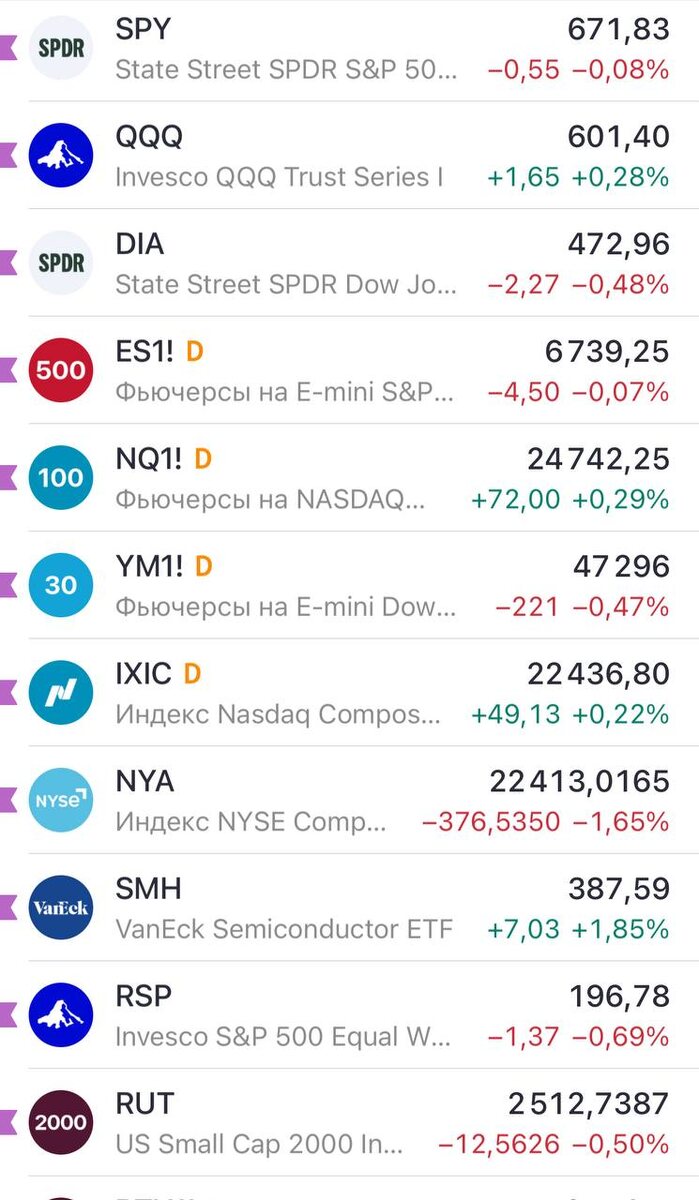Open NQ1! NASDAQ futures row
The height and width of the screenshot is (1200, 699).
click(350, 478)
